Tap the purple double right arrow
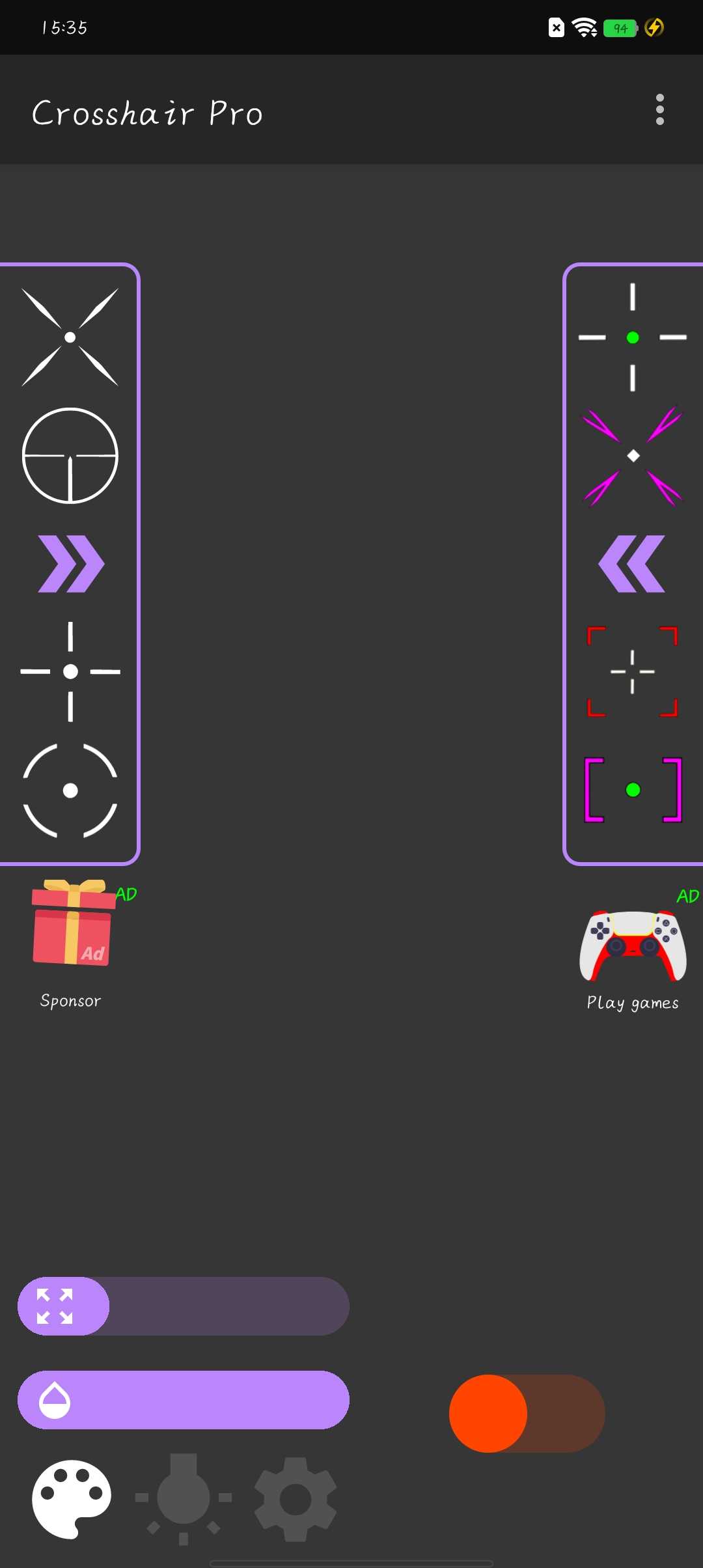The image size is (703, 1568). click(x=70, y=564)
